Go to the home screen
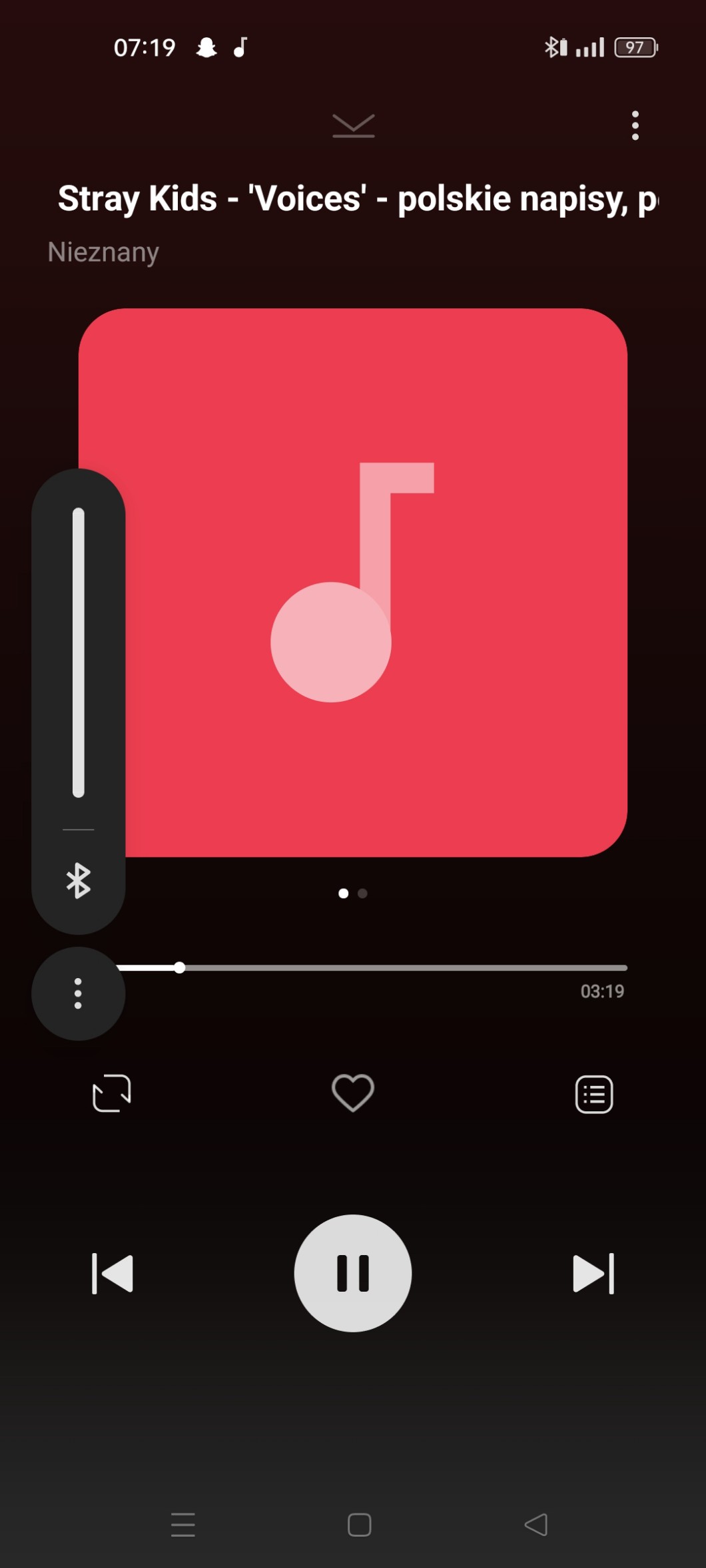 click(360, 1524)
